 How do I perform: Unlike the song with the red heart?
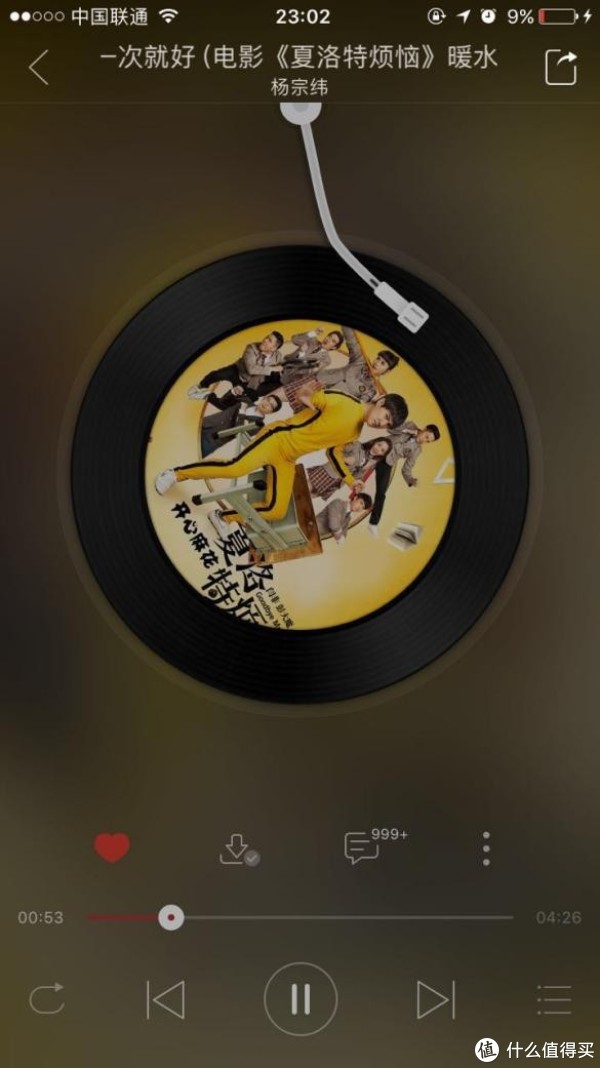click(112, 848)
